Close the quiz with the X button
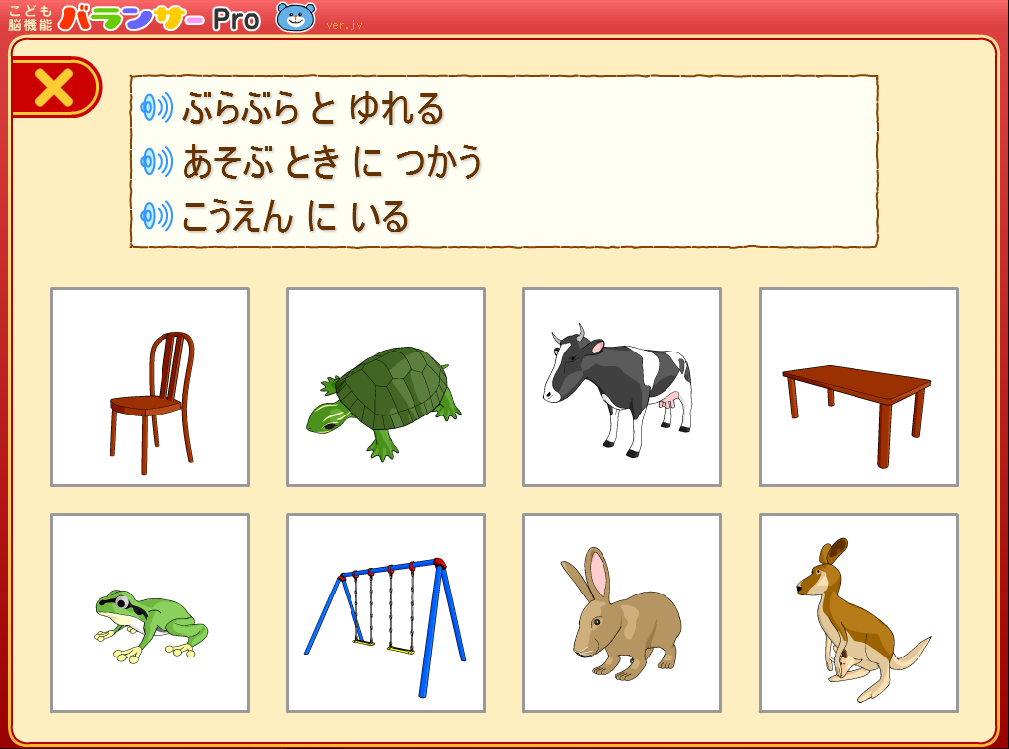The height and width of the screenshot is (749, 1009). tap(54, 88)
